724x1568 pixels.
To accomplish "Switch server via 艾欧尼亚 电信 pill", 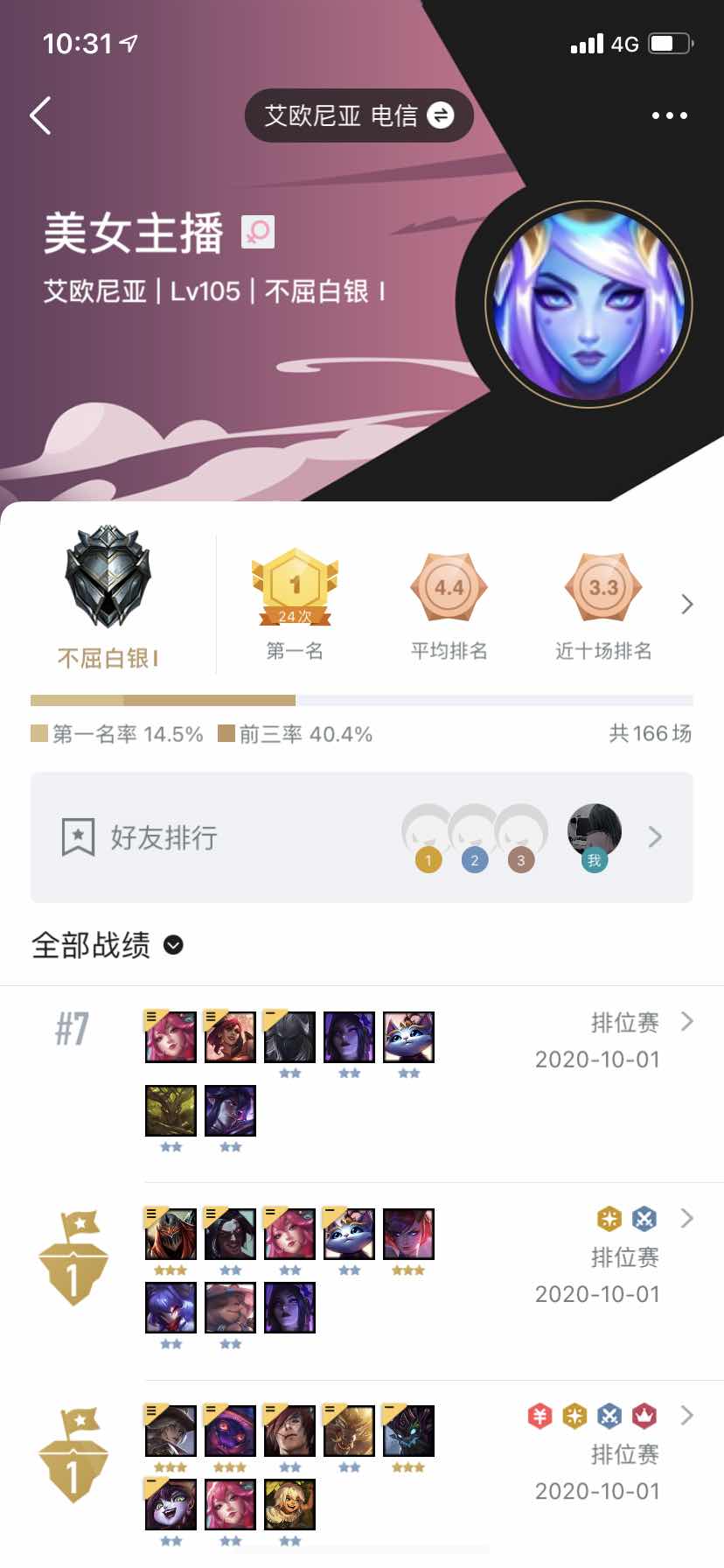I will tap(359, 115).
